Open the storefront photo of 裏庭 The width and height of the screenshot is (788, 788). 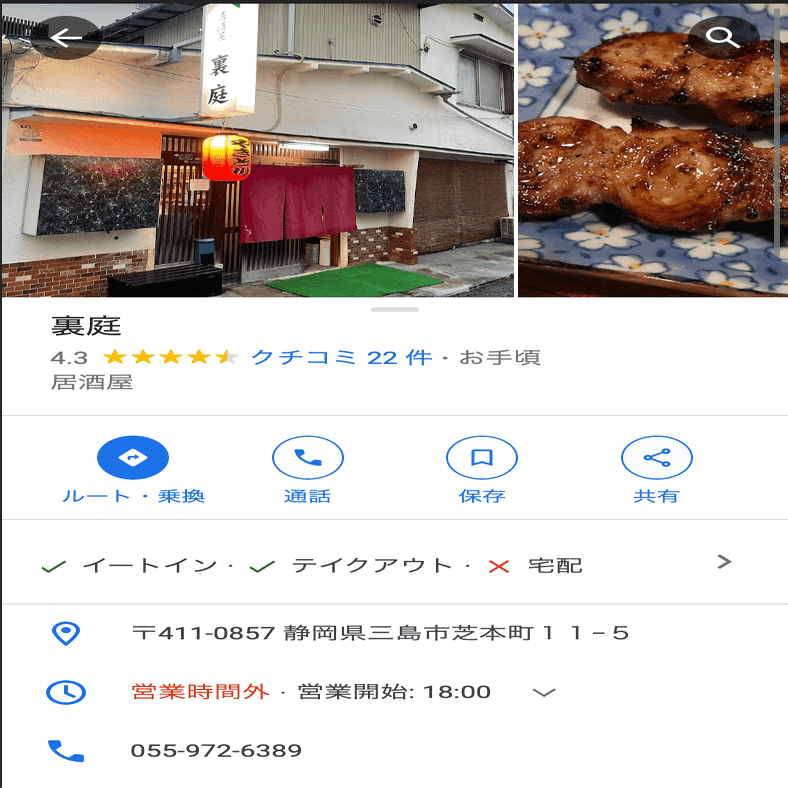[x=258, y=160]
